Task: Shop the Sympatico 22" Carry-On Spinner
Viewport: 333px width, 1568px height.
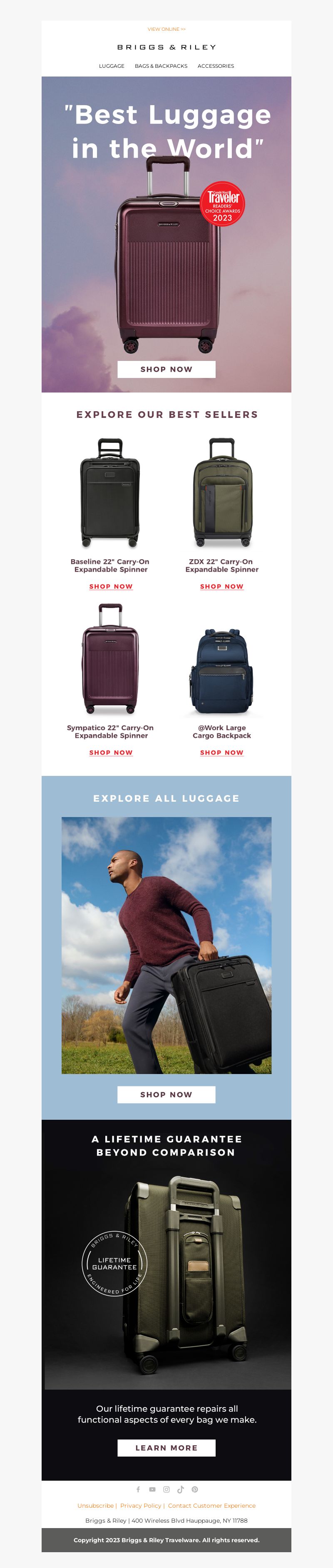Action: (111, 752)
